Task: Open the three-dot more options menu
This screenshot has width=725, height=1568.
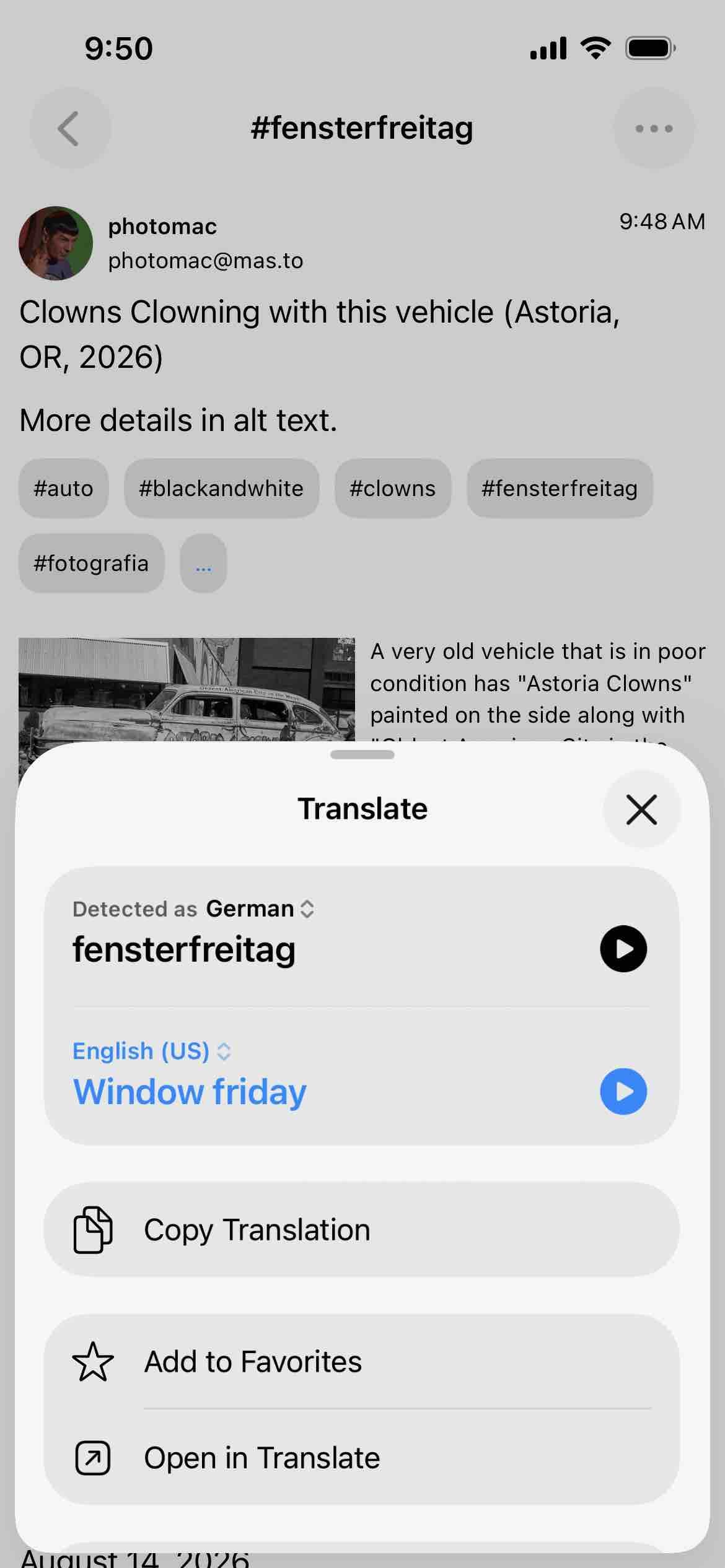Action: click(x=654, y=128)
